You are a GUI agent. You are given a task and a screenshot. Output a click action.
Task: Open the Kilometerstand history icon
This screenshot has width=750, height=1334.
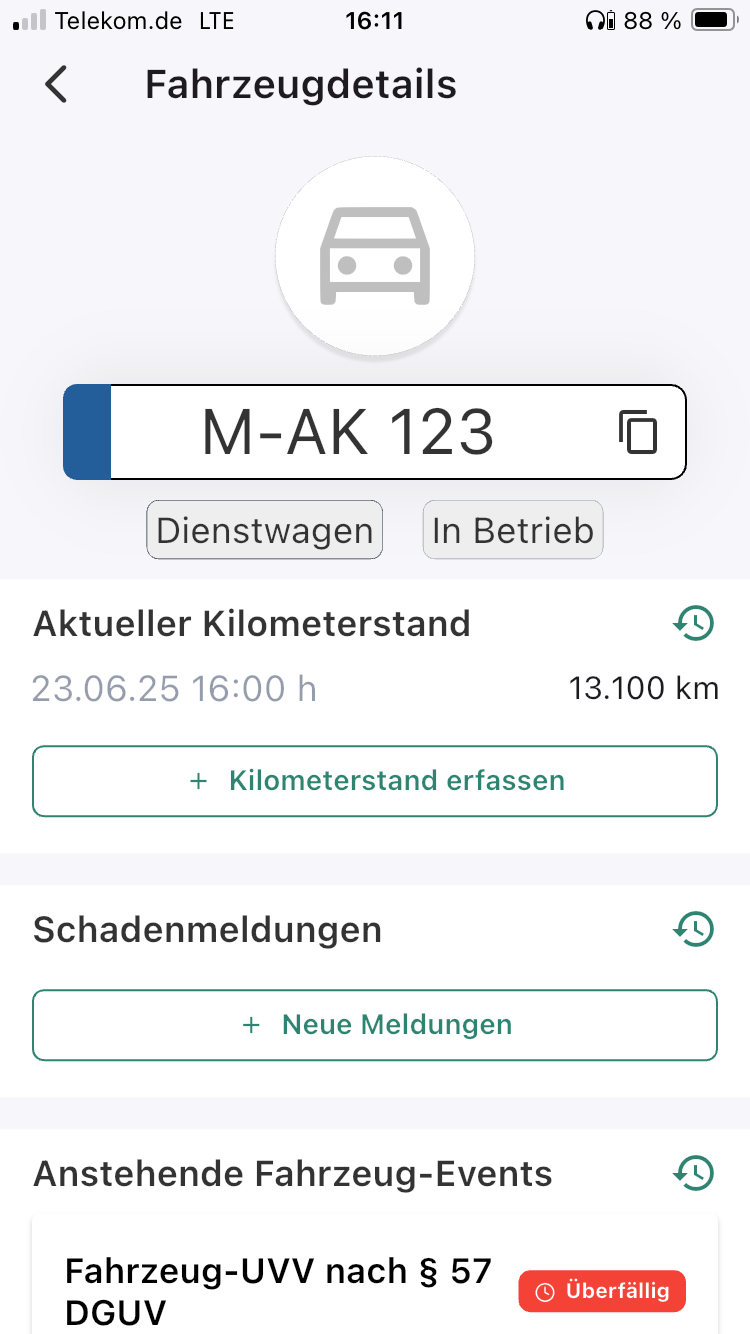pyautogui.click(x=693, y=623)
